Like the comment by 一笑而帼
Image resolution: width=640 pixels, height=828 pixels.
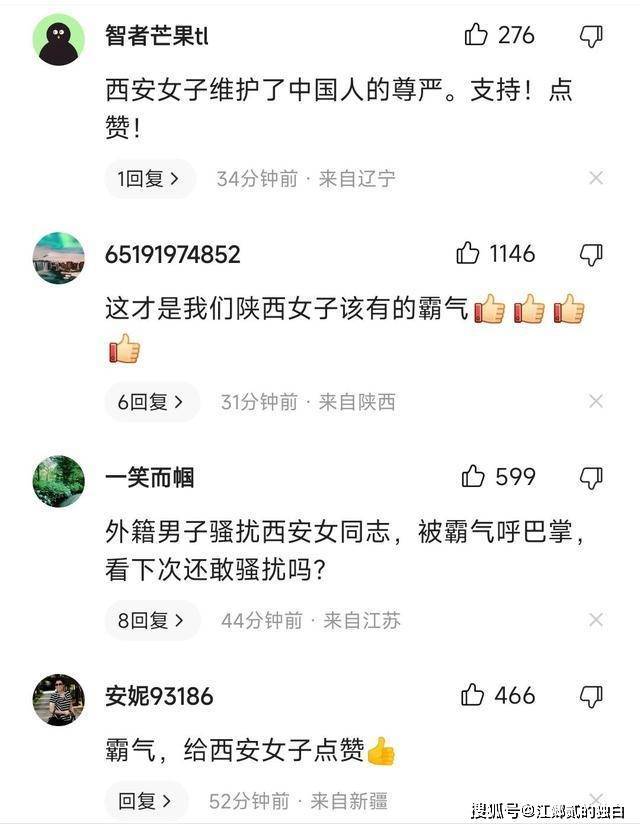[473, 477]
